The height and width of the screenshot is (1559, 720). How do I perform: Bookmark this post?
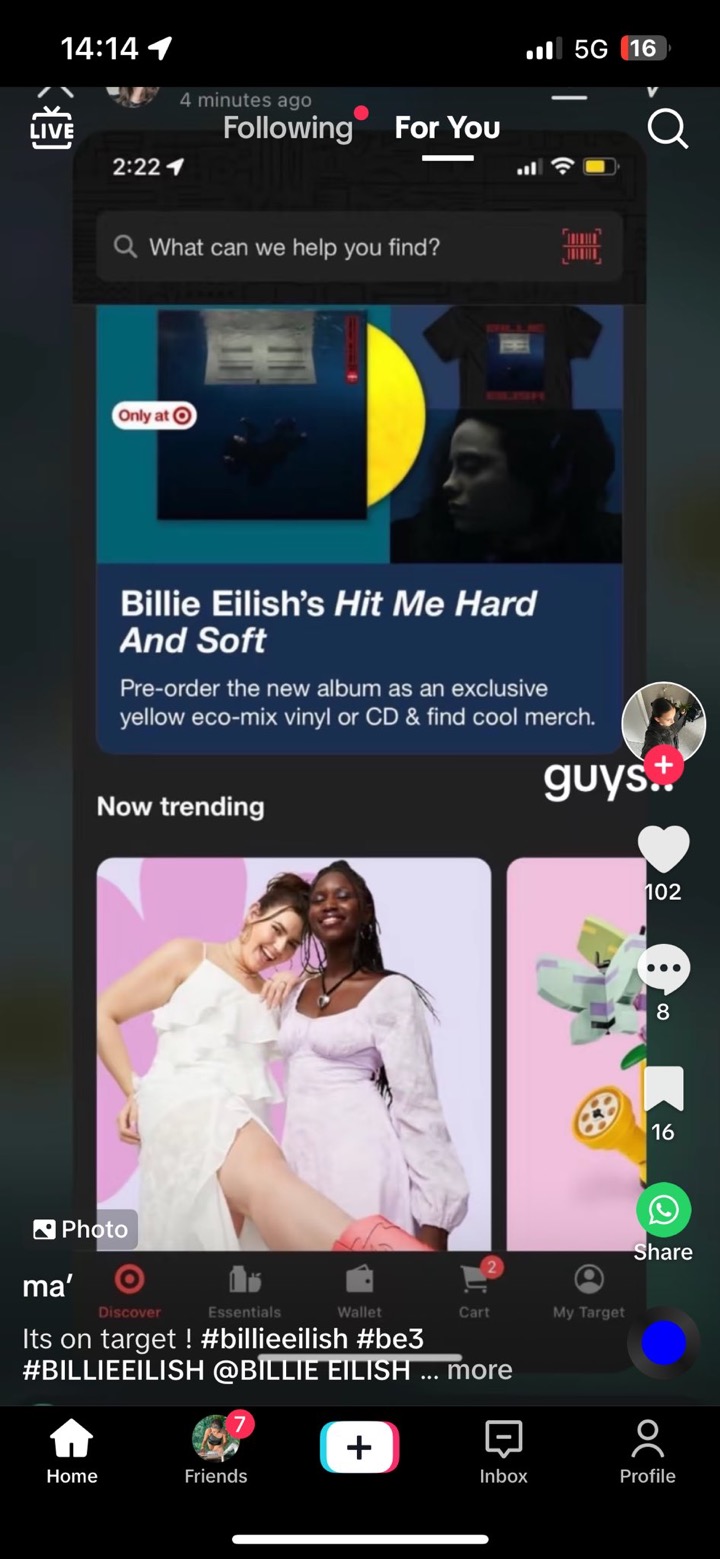click(664, 1089)
